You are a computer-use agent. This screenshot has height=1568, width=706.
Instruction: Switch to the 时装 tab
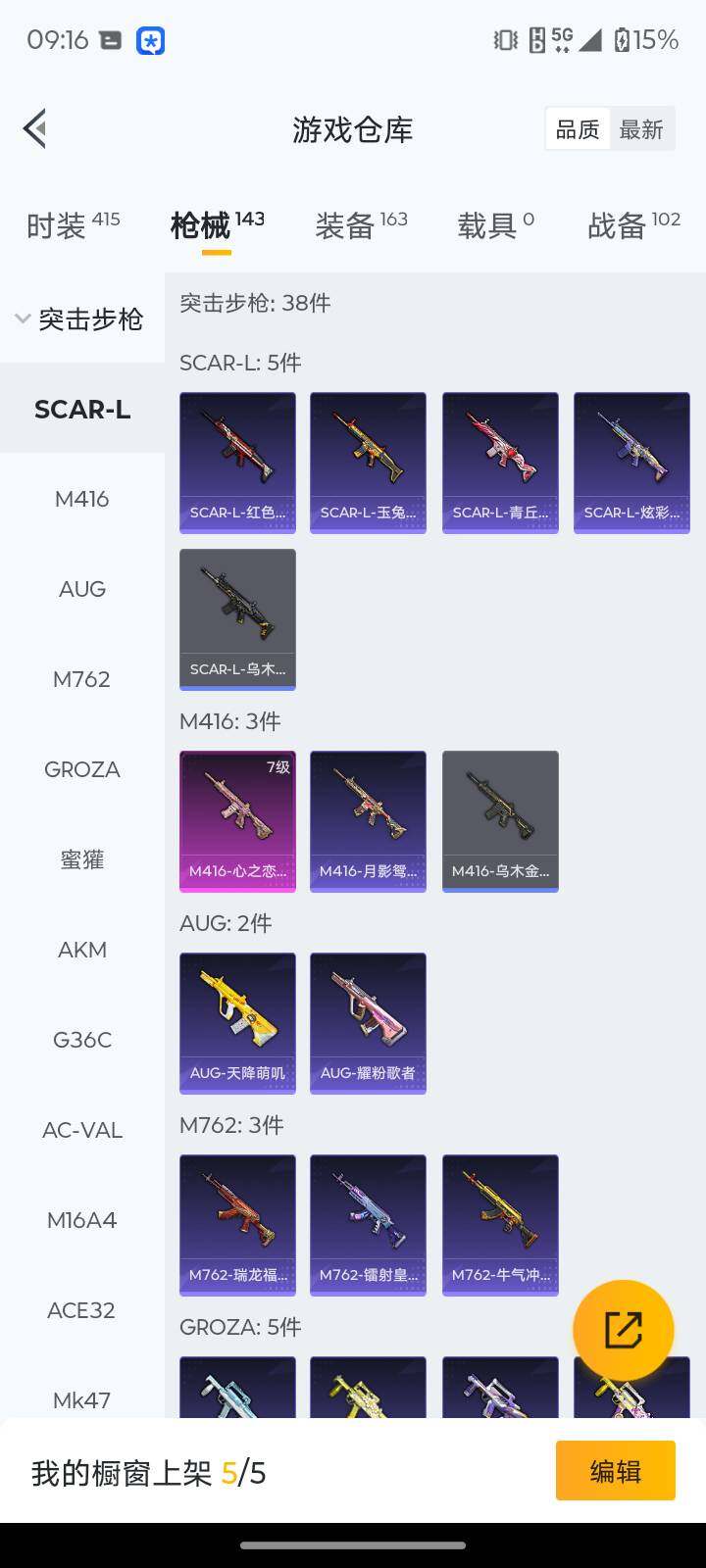73,225
